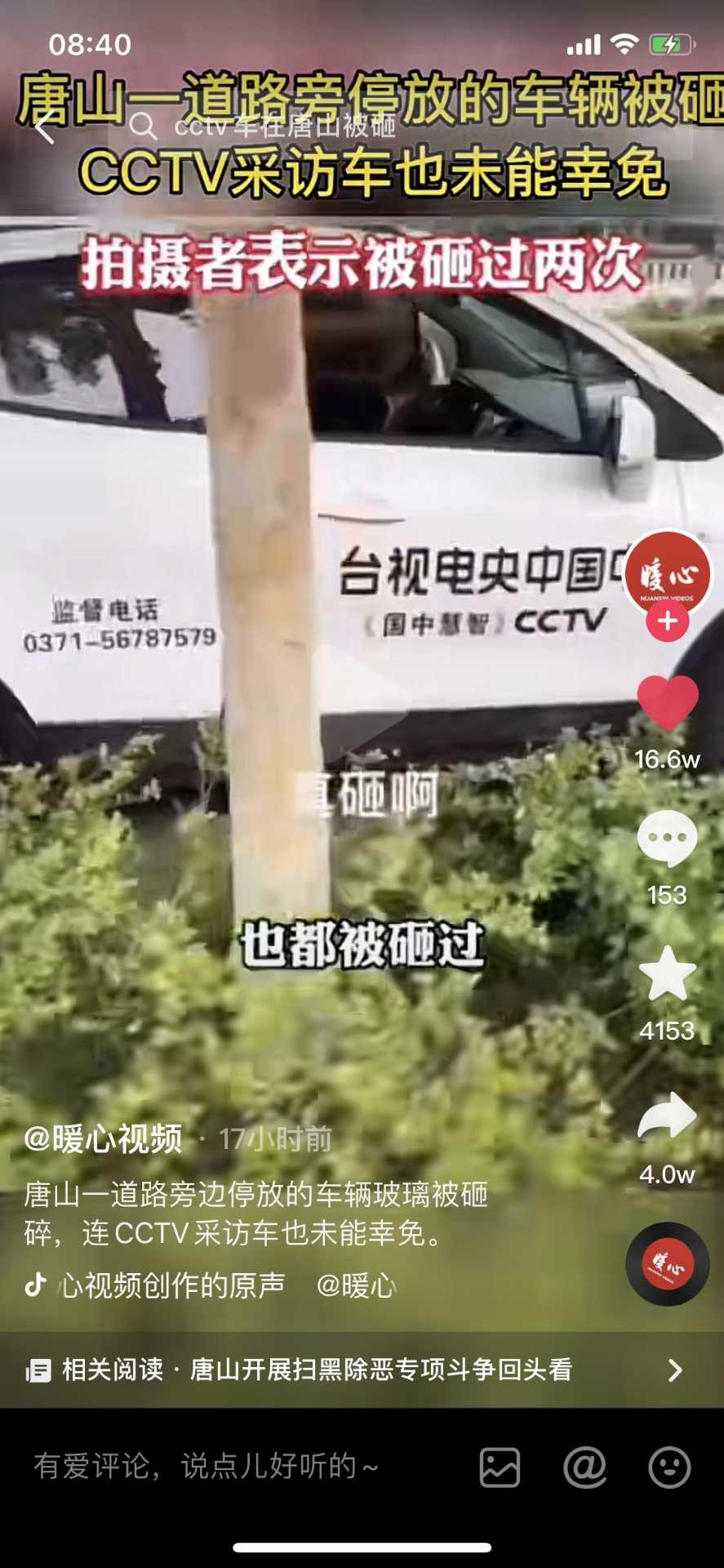Open the original sound track link

pyautogui.click(x=171, y=1285)
